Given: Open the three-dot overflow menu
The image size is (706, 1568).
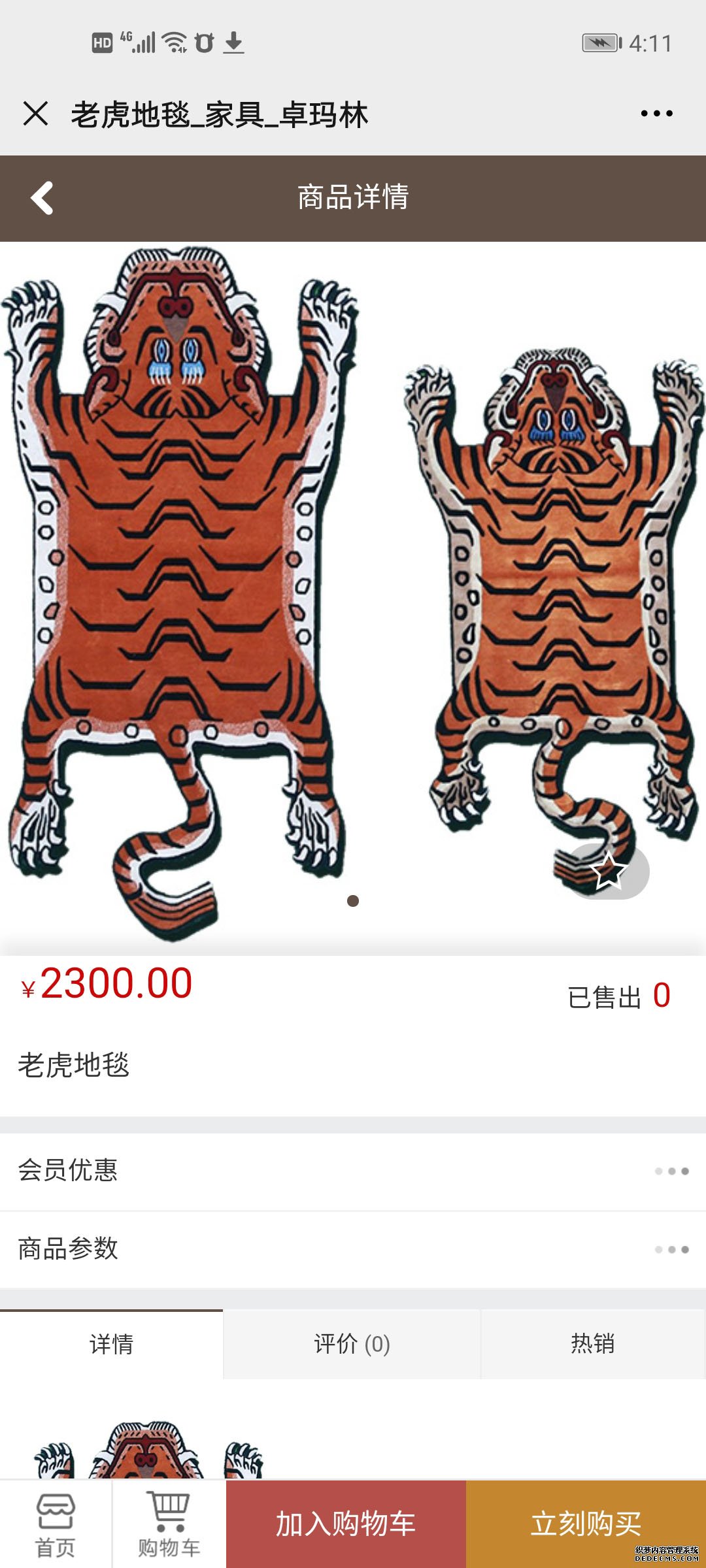Looking at the screenshot, I should coord(656,114).
